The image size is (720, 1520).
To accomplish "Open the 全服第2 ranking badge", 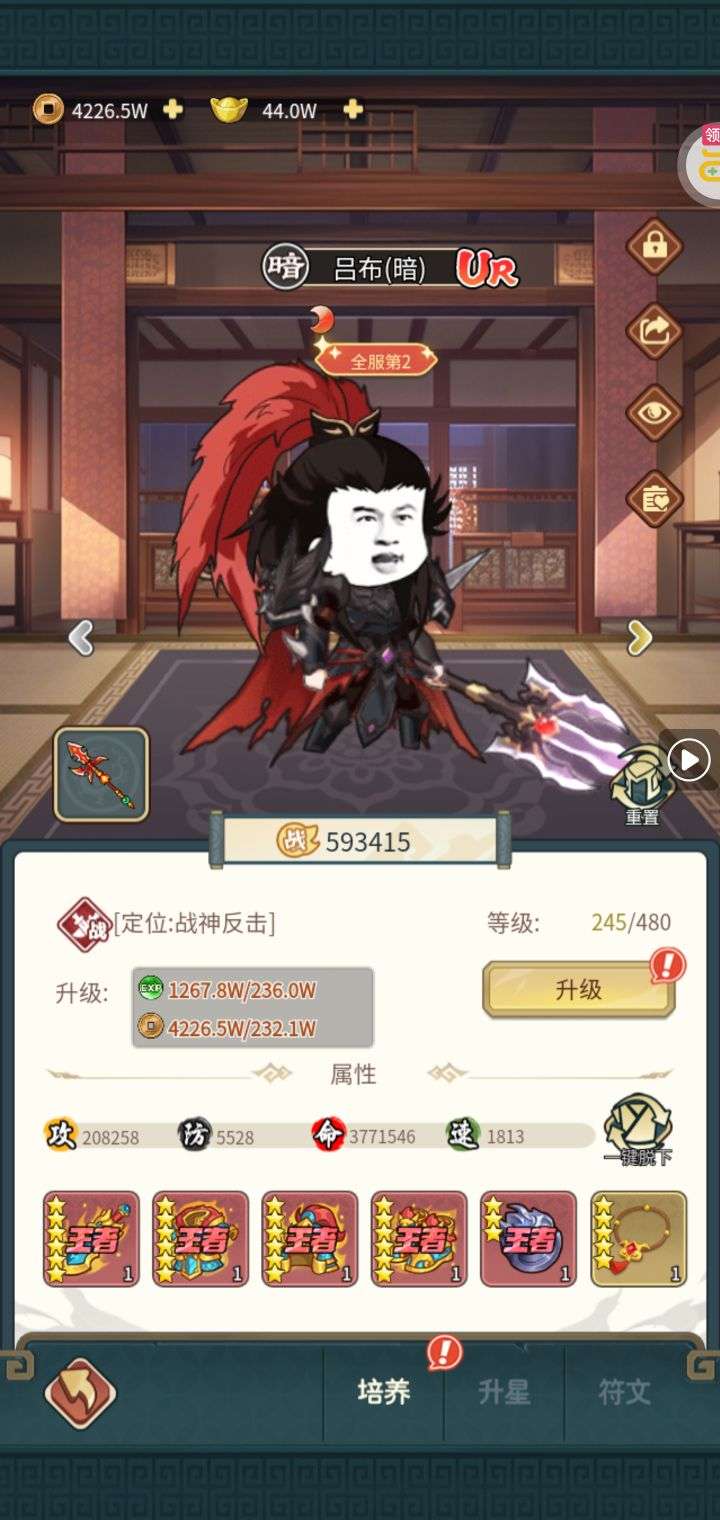I will 376,361.
